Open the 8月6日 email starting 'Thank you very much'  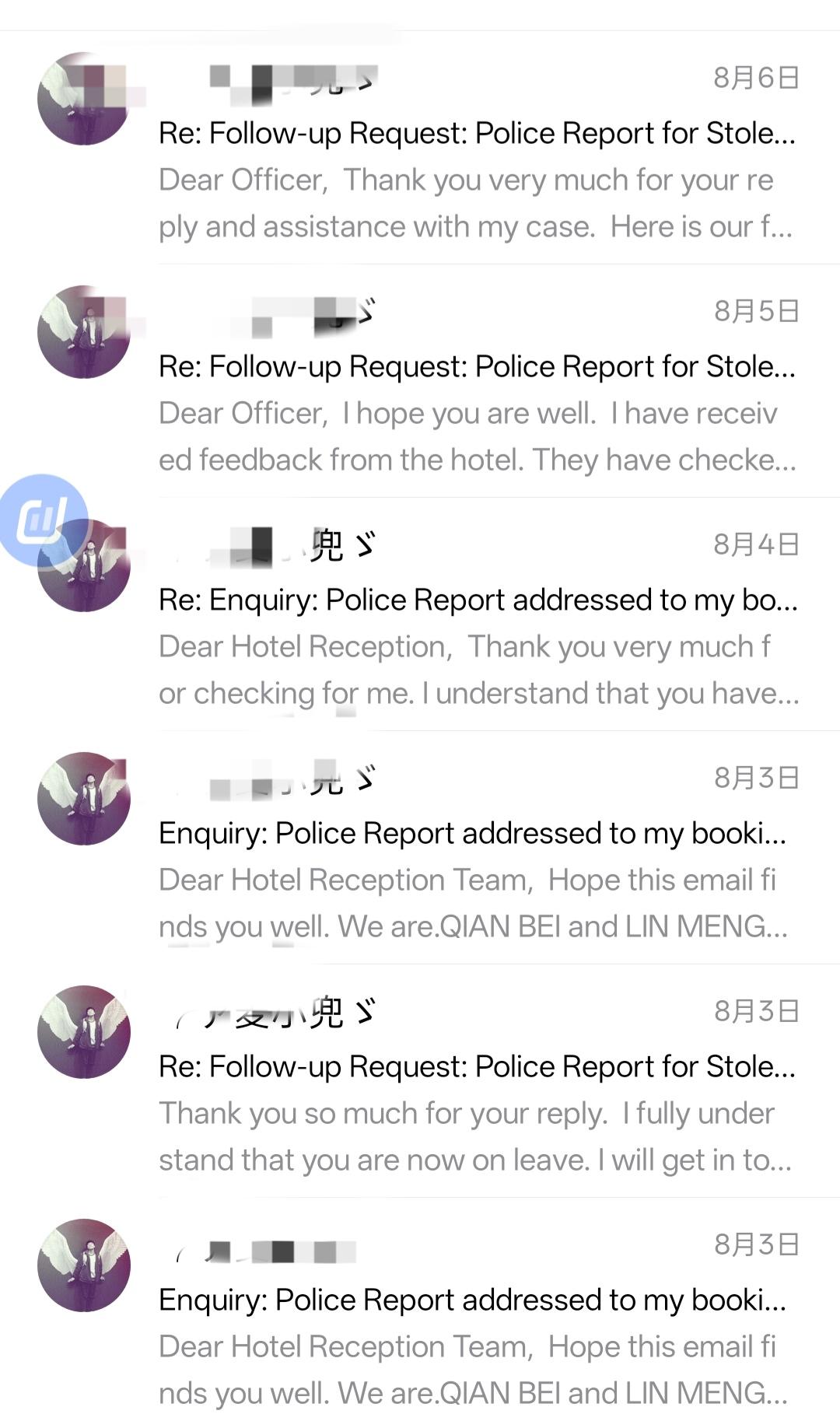(x=420, y=148)
